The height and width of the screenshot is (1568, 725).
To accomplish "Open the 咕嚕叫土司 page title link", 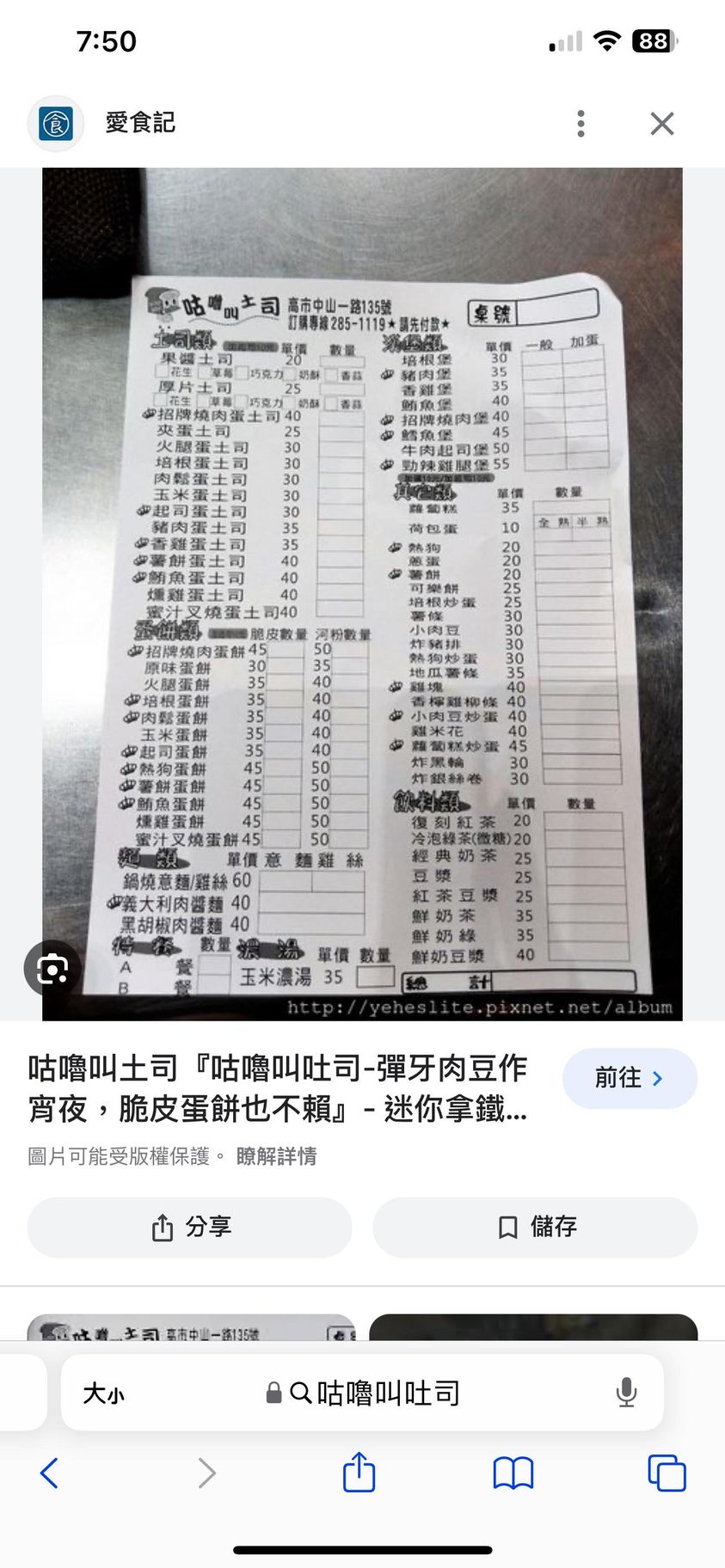I will [x=277, y=1088].
